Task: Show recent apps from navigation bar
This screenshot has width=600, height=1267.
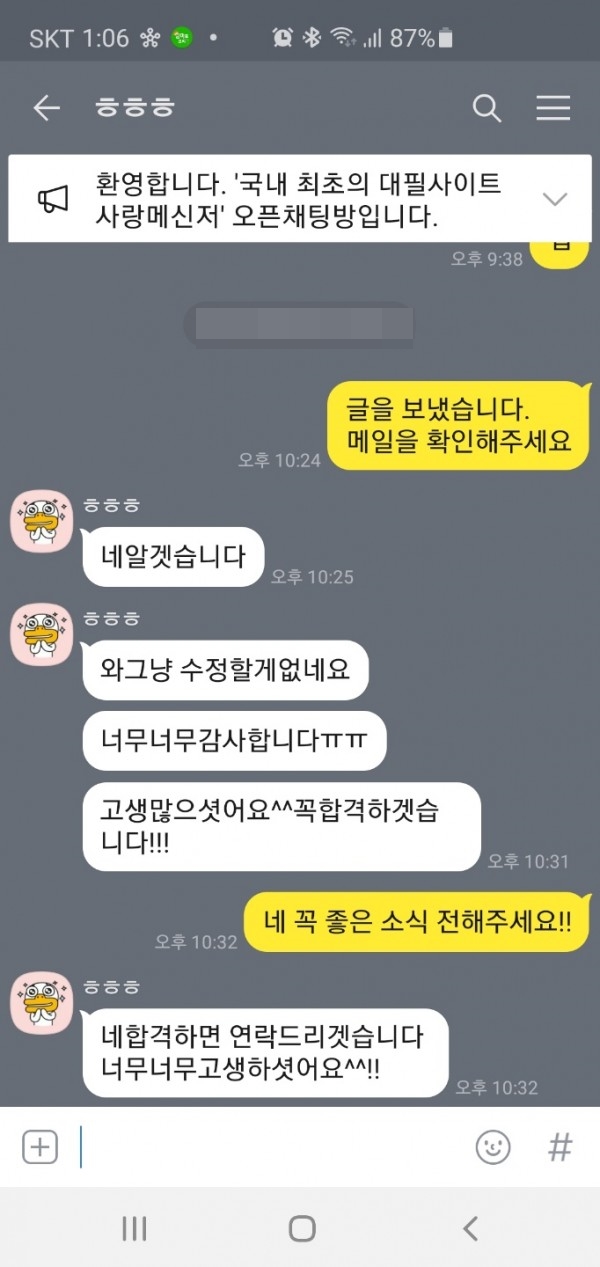Action: pos(134,1229)
